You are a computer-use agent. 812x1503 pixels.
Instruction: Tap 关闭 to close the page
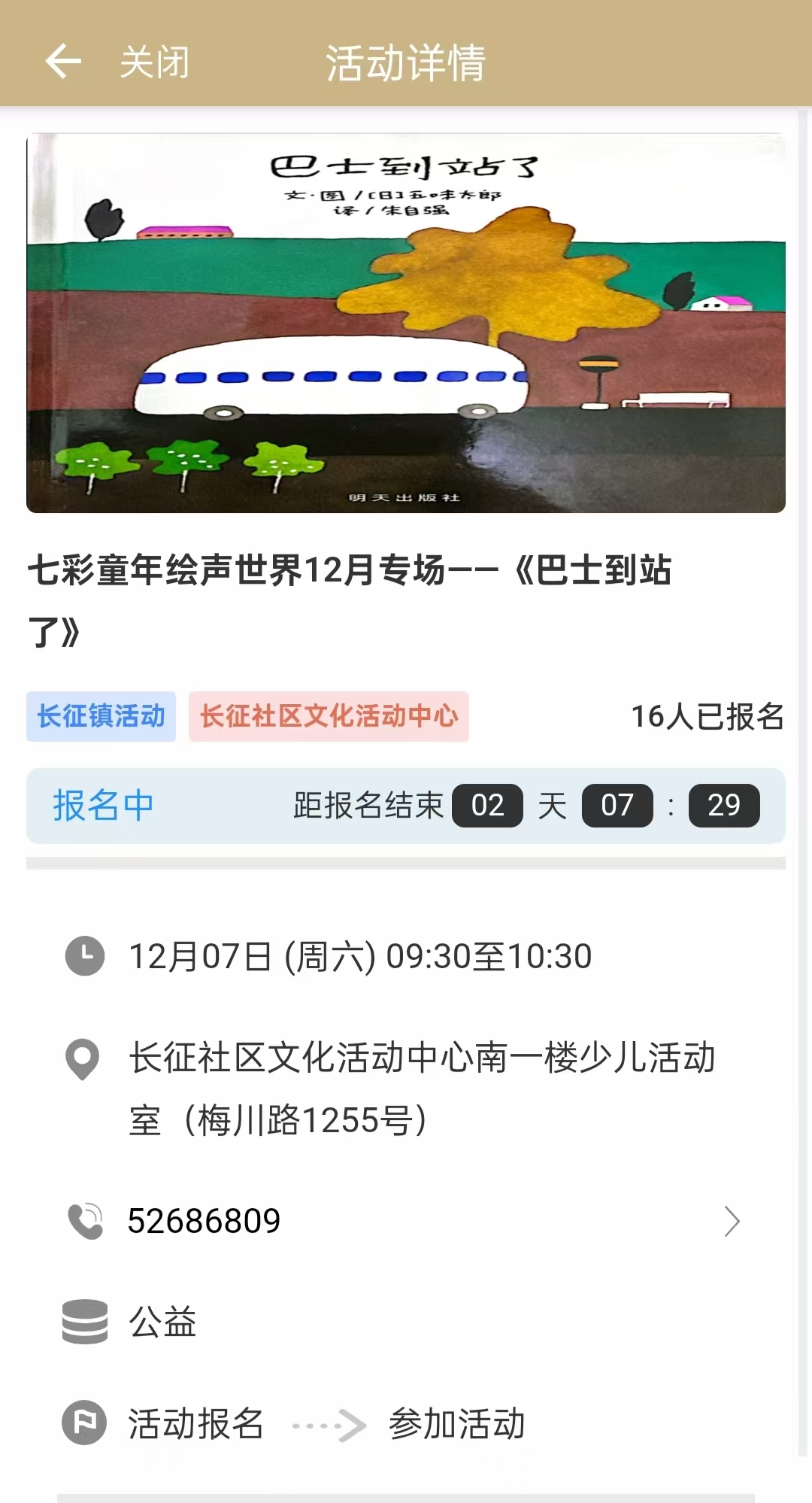point(155,62)
